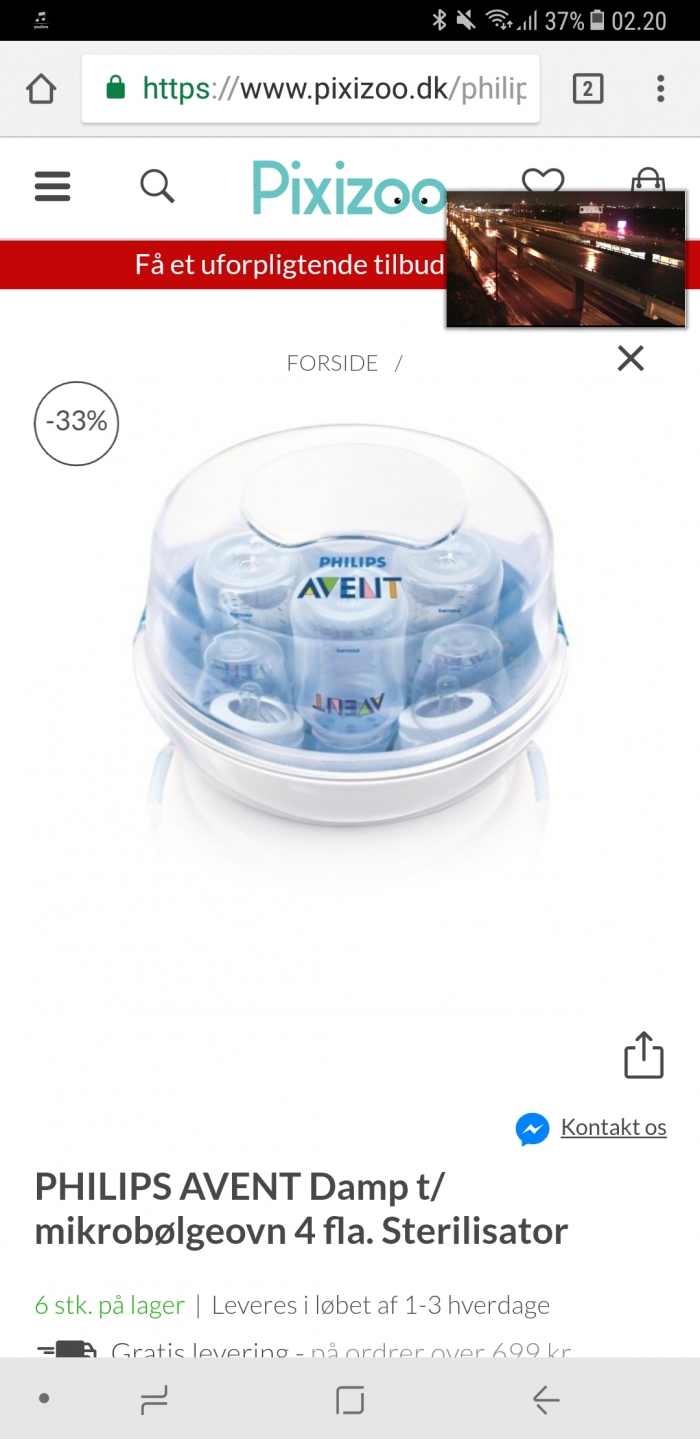Viewport: 700px width, 1439px height.
Task: Open the Pixizoo hamburger menu
Action: point(52,186)
